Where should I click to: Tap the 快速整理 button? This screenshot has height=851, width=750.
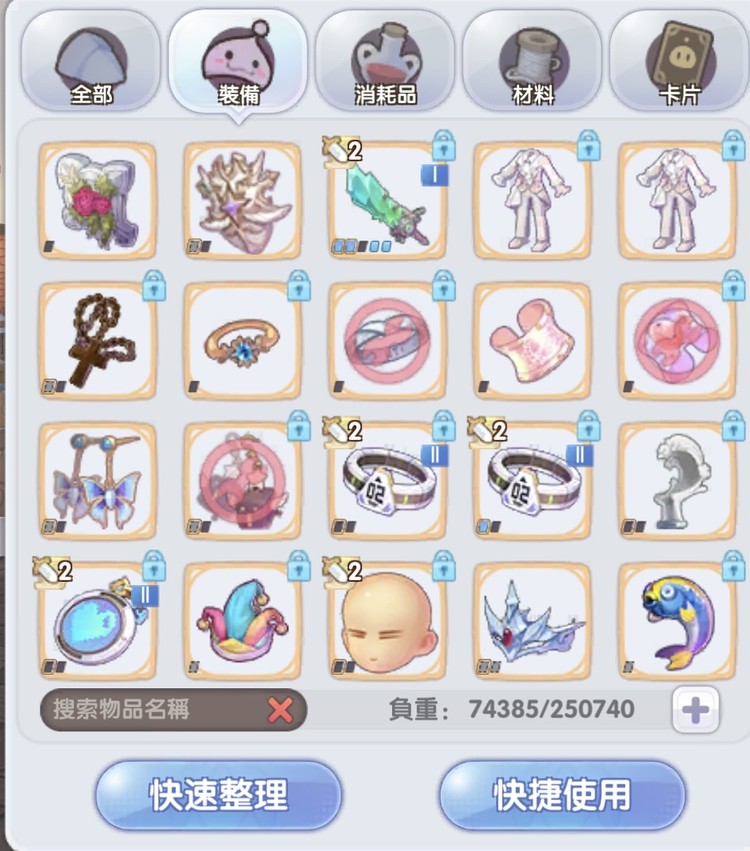tap(218, 795)
